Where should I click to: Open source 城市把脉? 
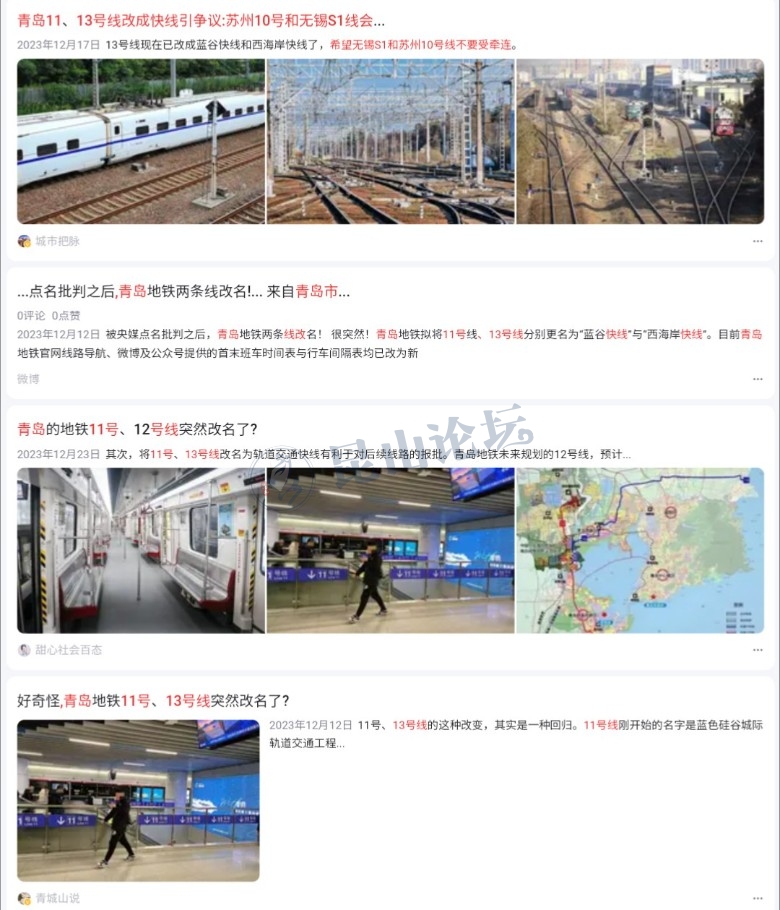(56, 241)
